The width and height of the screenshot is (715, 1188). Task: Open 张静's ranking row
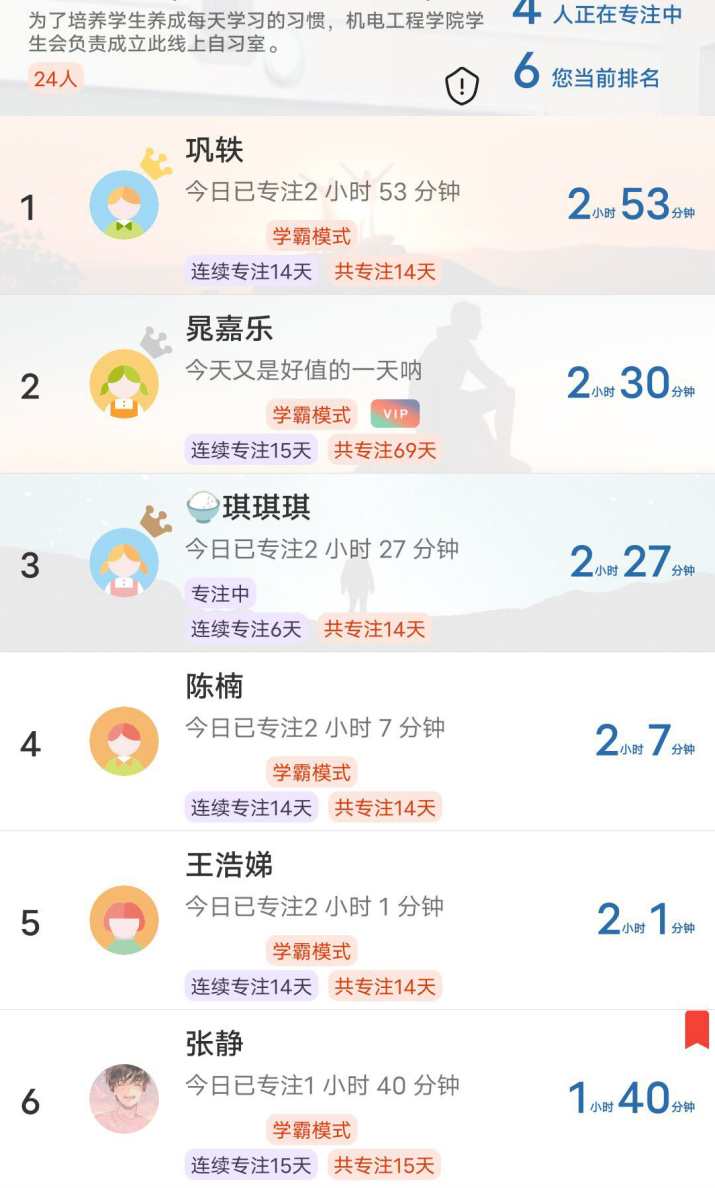coord(357,1099)
